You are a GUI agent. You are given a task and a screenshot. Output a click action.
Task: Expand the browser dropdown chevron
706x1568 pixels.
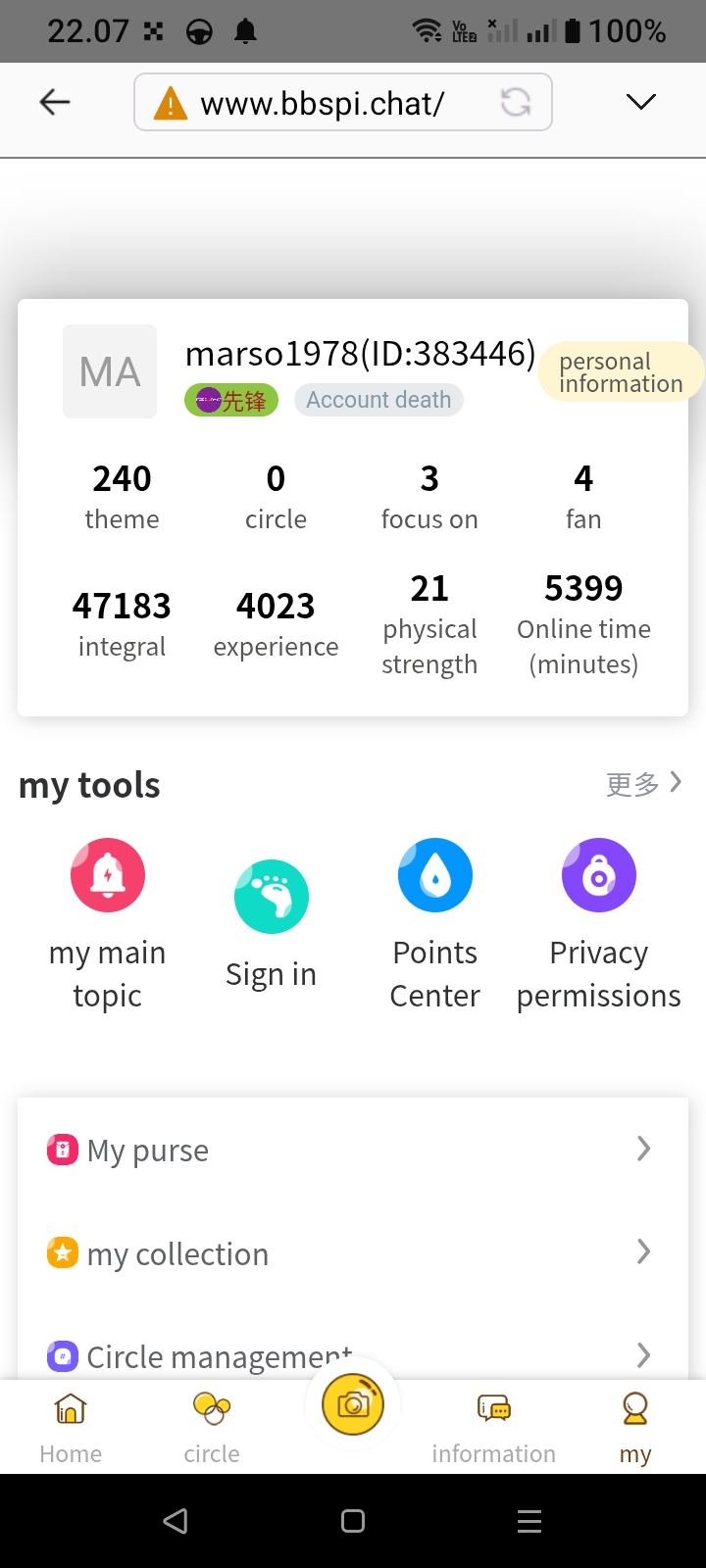(640, 102)
